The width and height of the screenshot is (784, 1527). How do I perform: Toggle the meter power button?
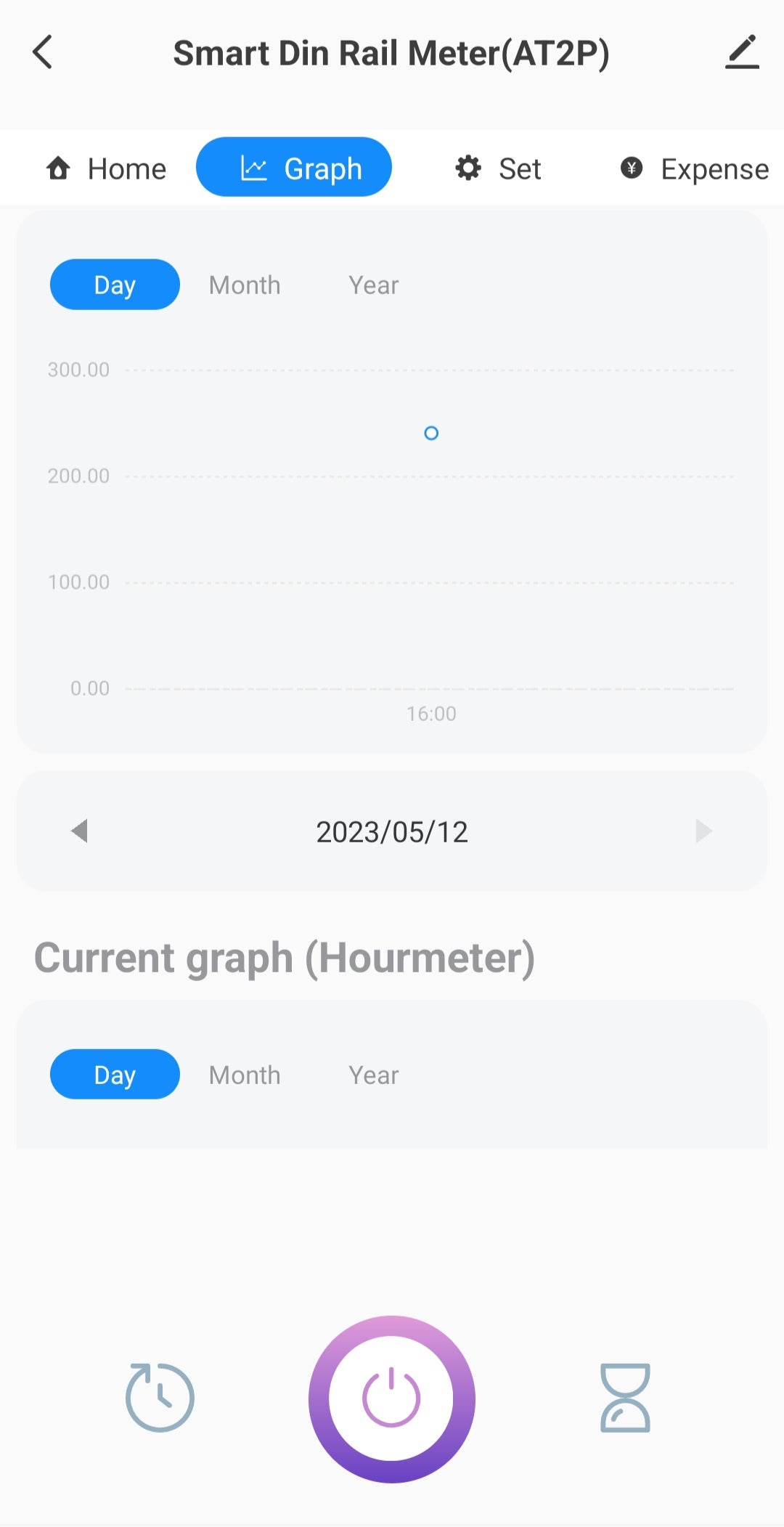pos(392,1398)
